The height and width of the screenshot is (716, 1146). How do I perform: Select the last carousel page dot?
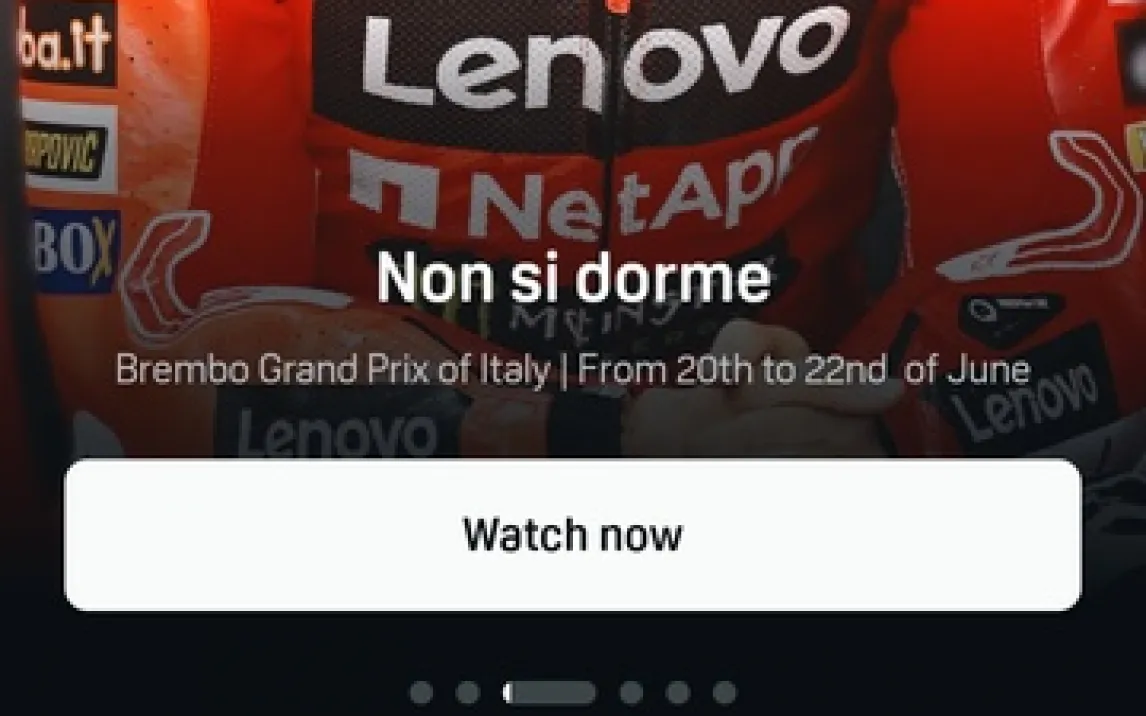[724, 692]
